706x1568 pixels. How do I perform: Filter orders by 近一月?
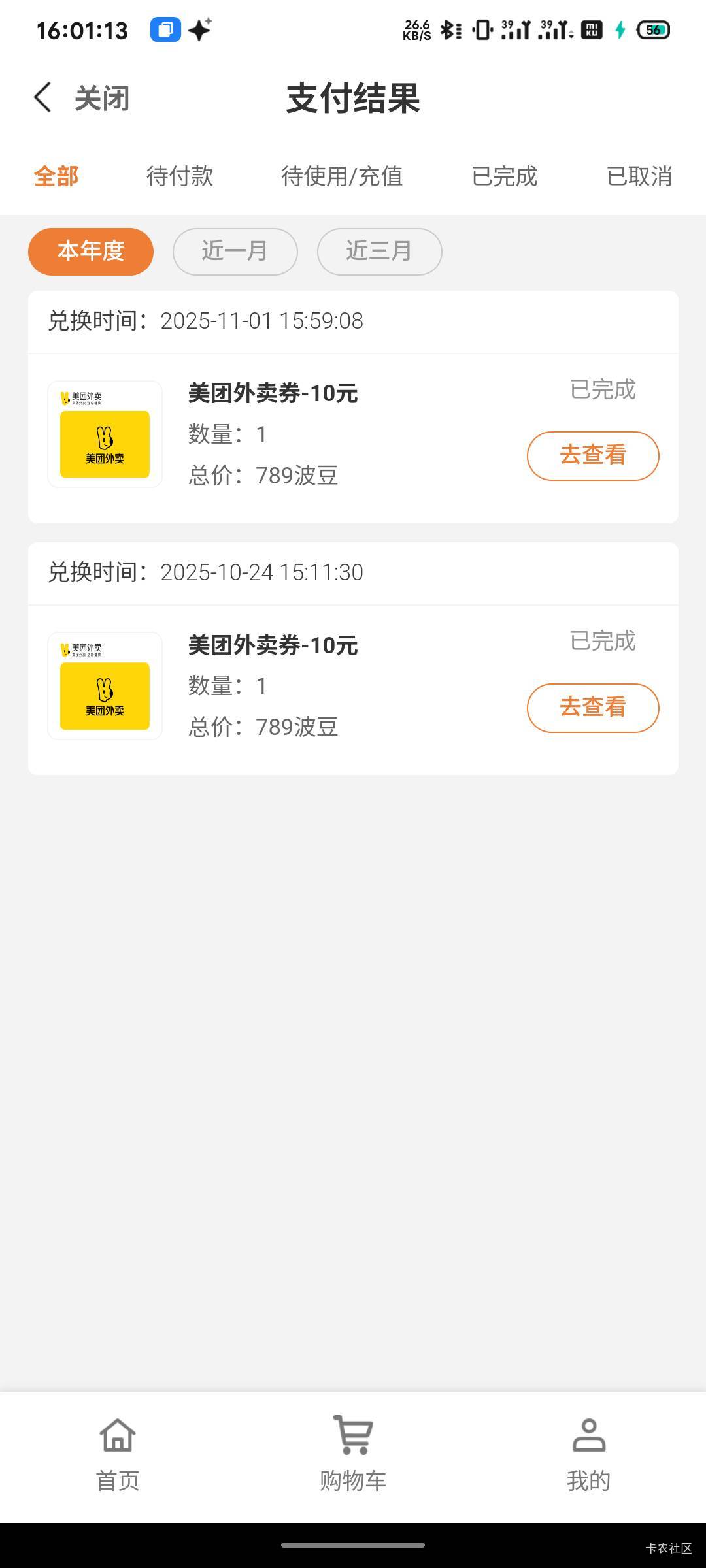pos(235,252)
